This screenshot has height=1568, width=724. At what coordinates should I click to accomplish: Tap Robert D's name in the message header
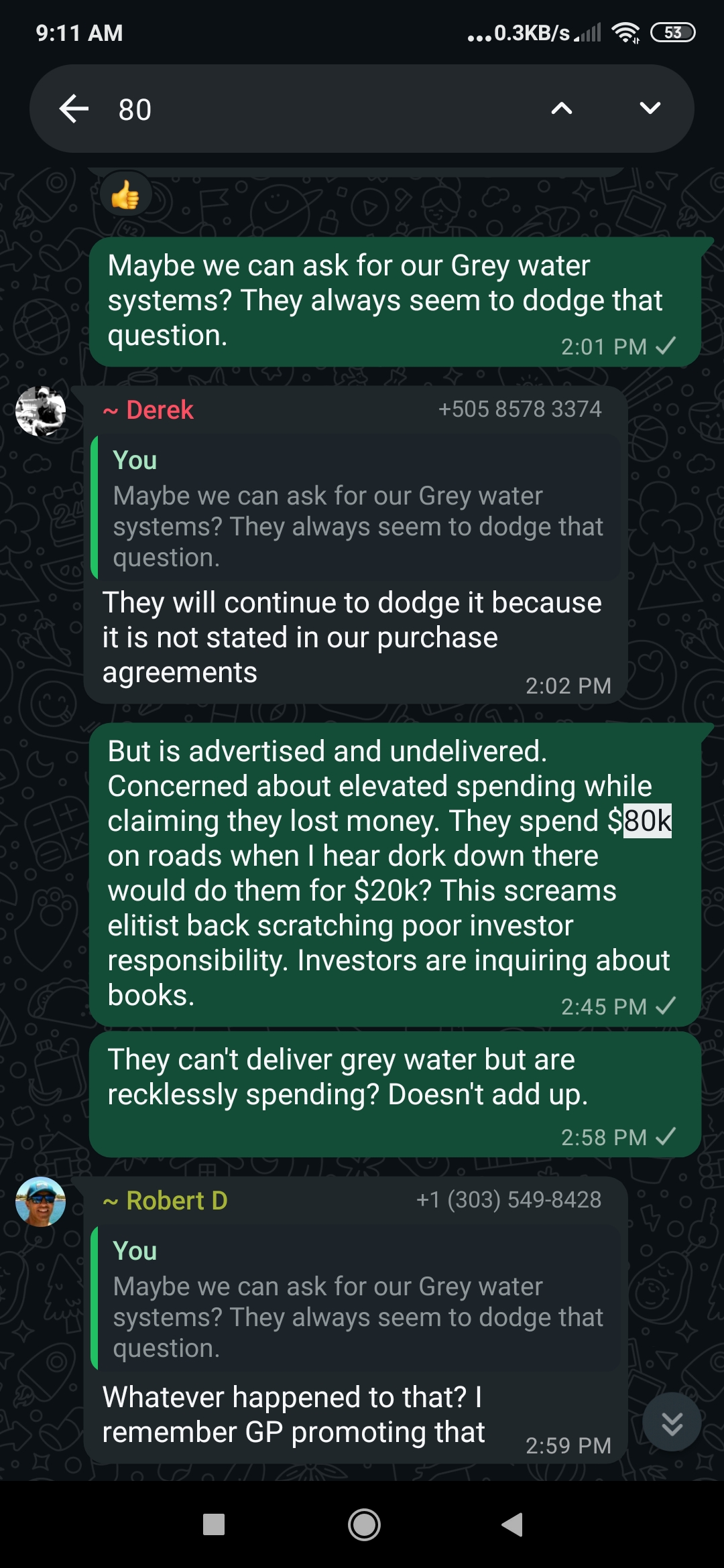176,1201
